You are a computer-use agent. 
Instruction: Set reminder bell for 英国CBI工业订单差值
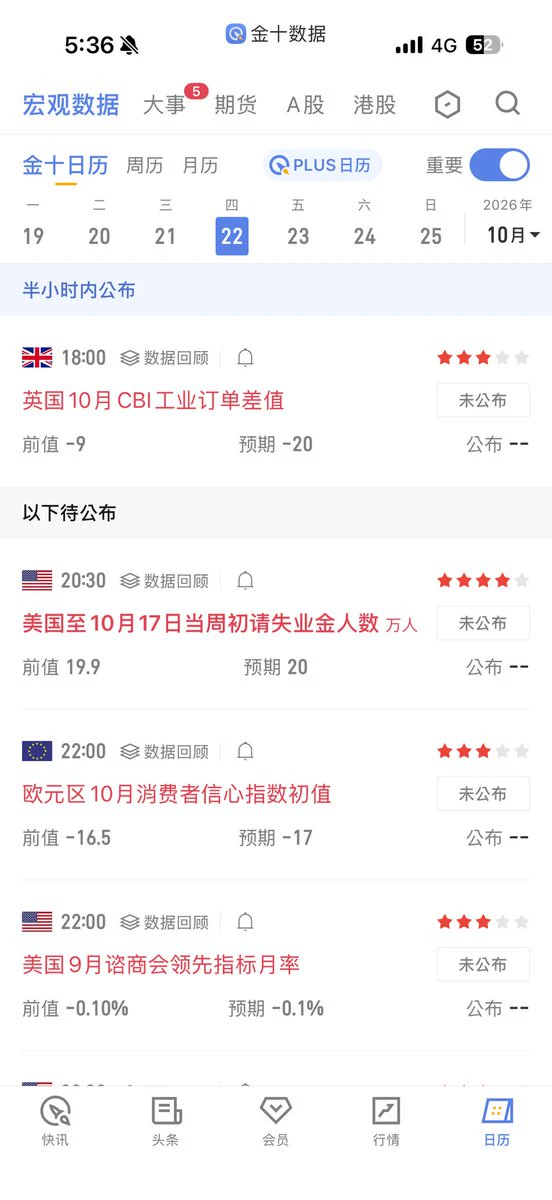pyautogui.click(x=245, y=358)
